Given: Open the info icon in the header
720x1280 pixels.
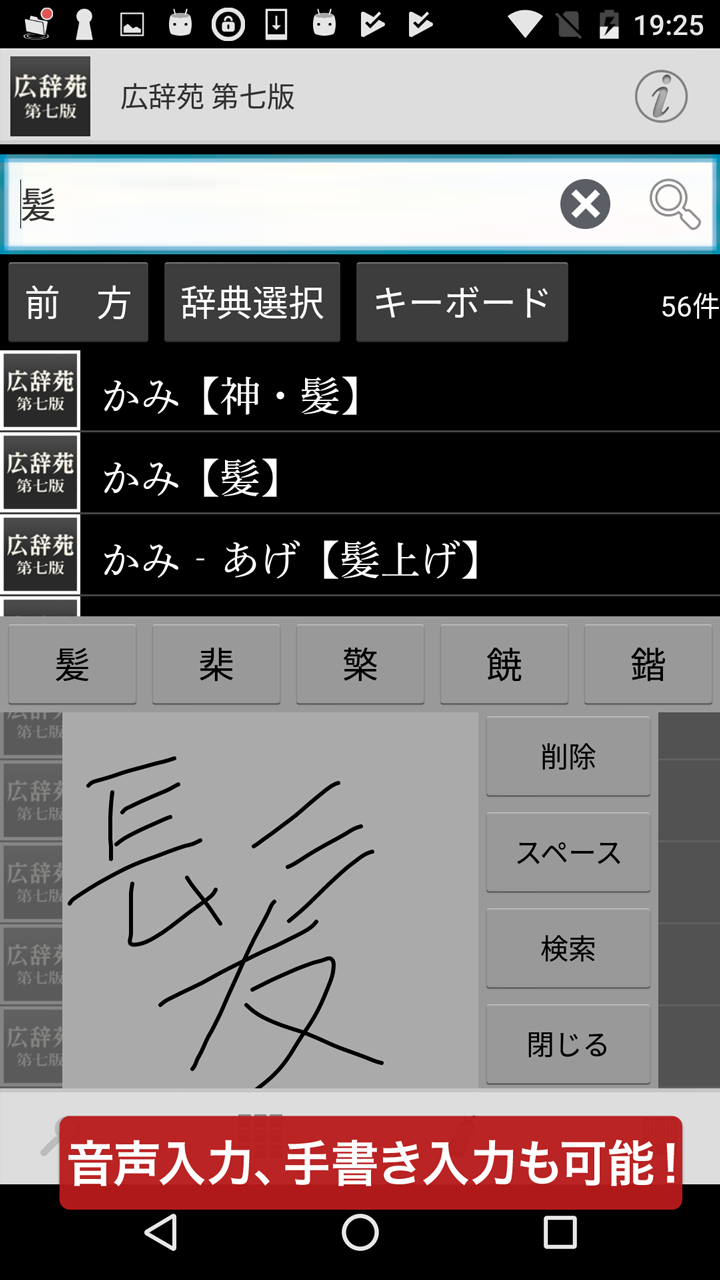Looking at the screenshot, I should 661,97.
